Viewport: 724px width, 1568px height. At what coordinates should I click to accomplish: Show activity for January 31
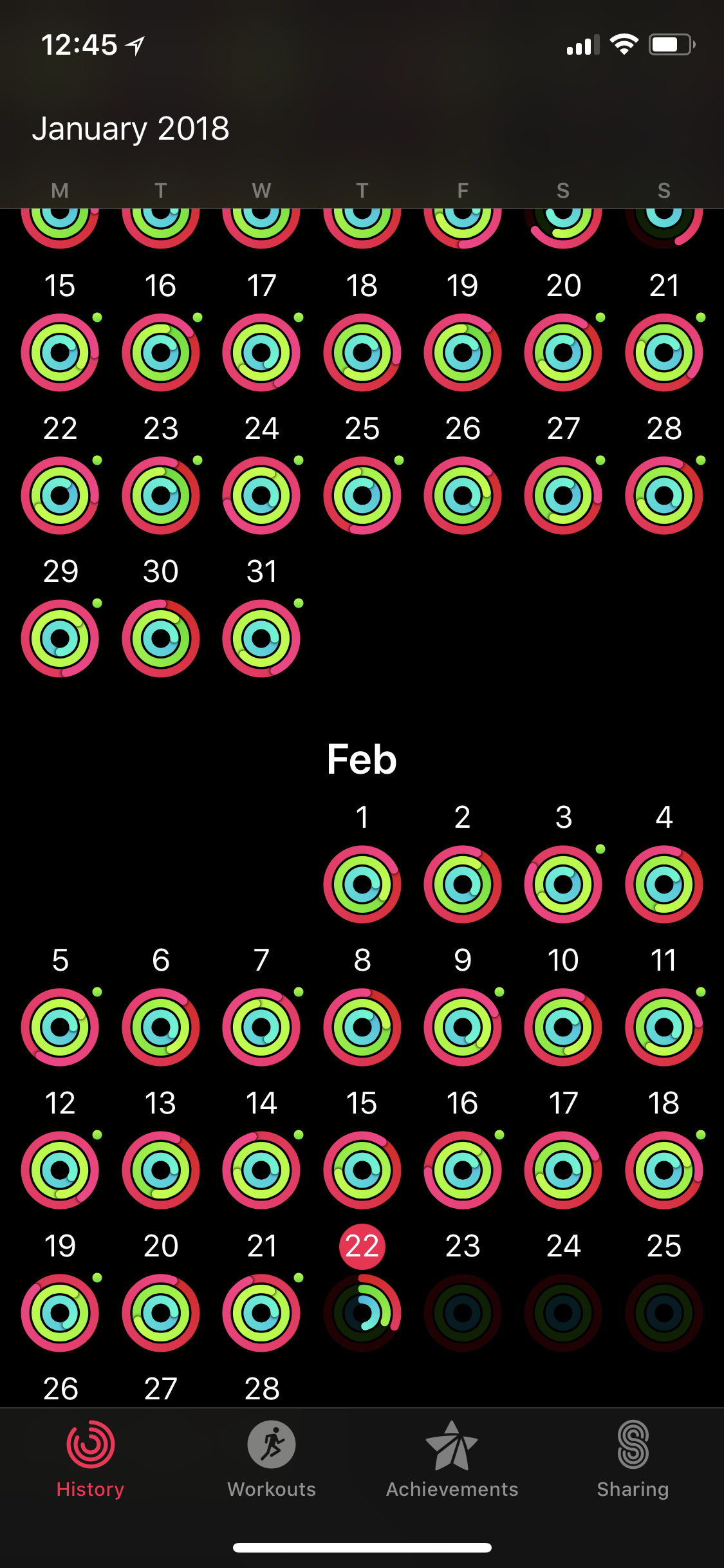pos(261,638)
